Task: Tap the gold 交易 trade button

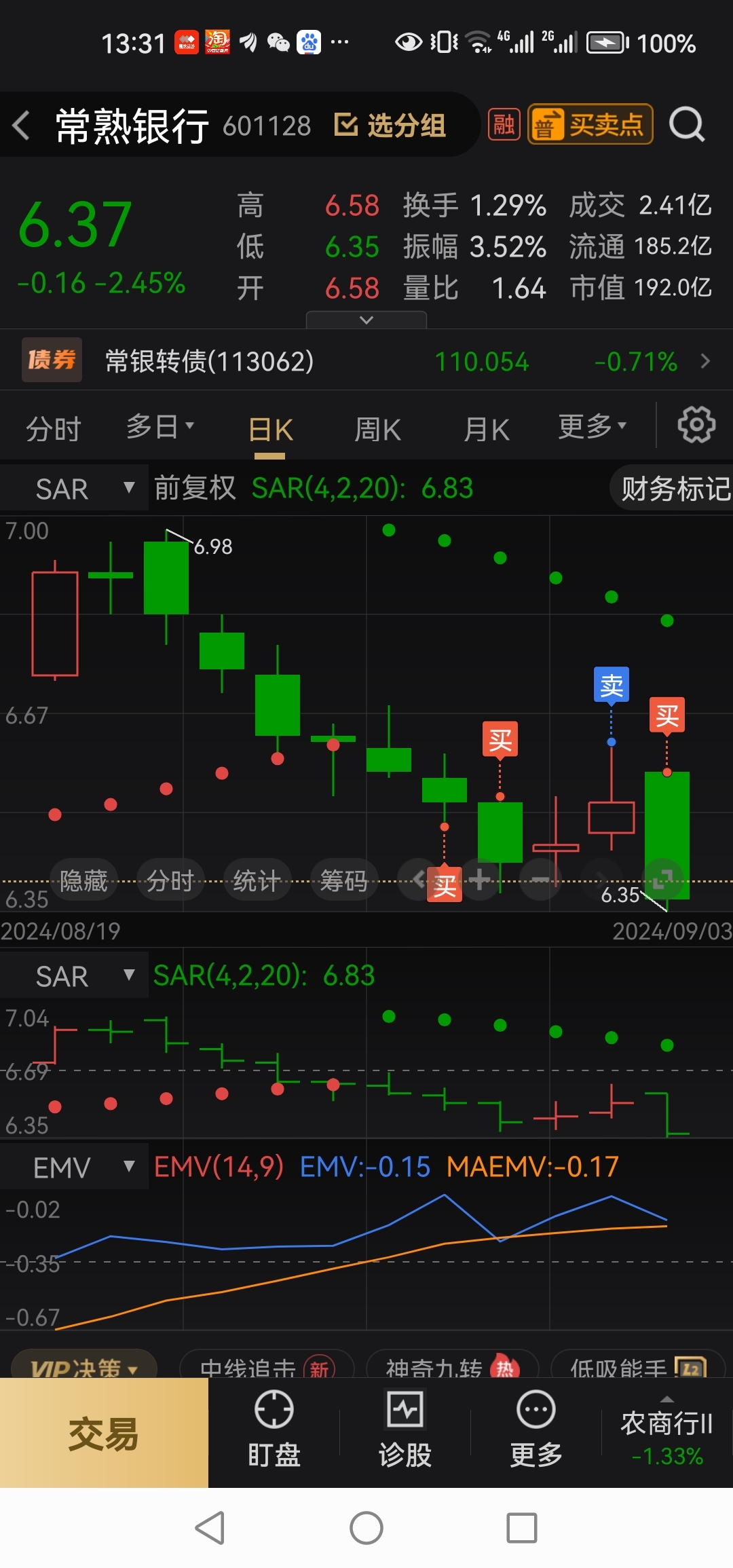Action: tap(104, 1434)
